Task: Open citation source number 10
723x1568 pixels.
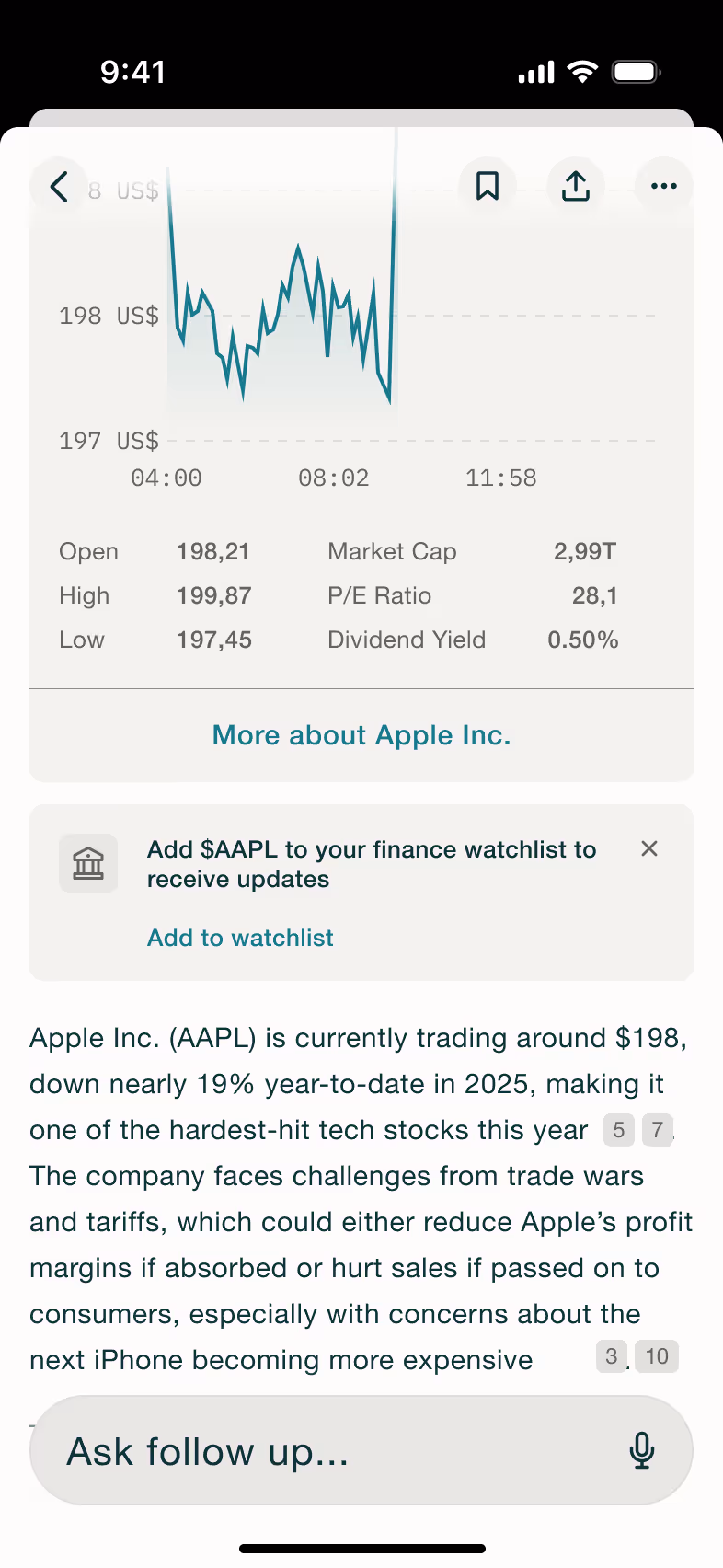Action: pyautogui.click(x=657, y=1356)
